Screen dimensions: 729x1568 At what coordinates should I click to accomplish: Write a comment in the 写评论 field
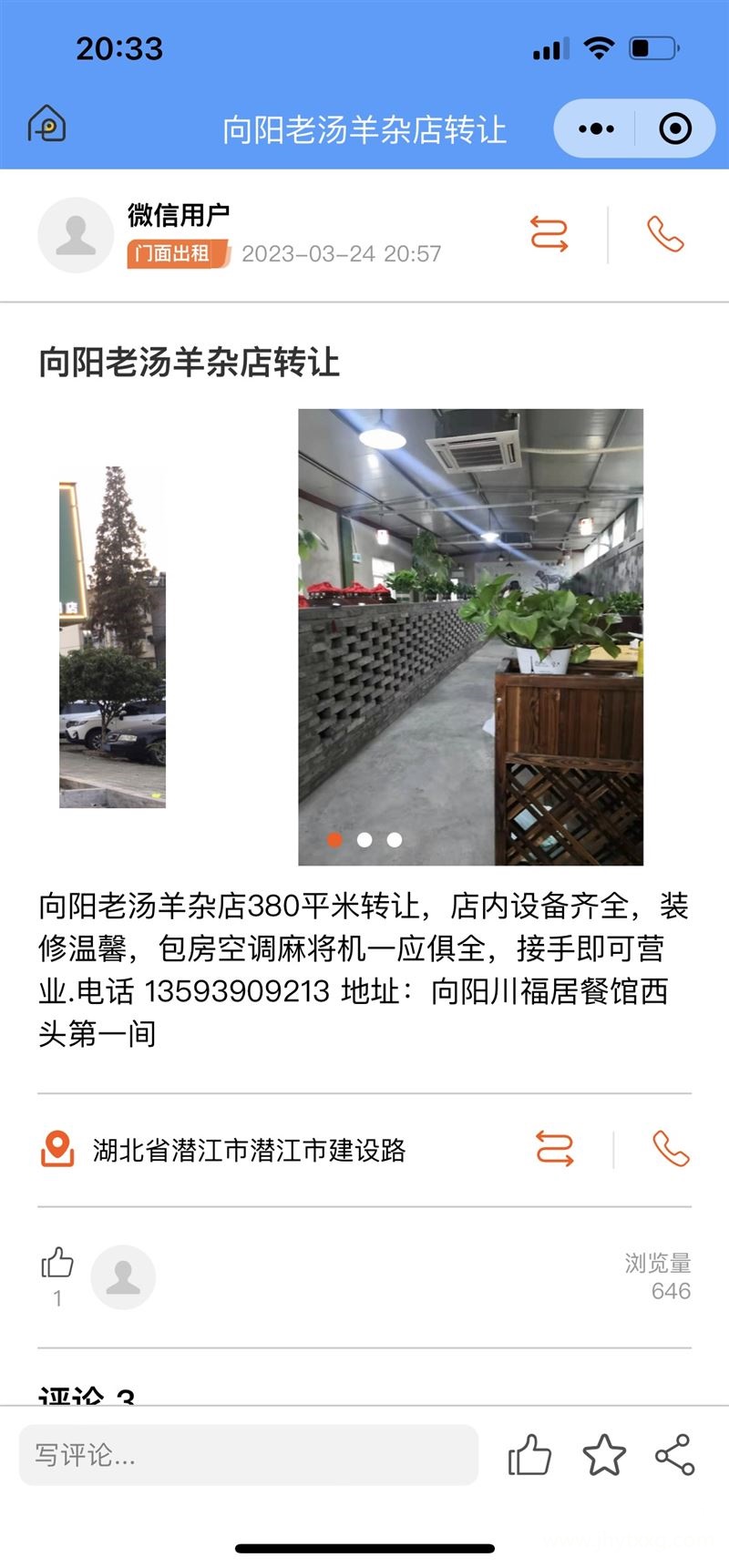248,1455
